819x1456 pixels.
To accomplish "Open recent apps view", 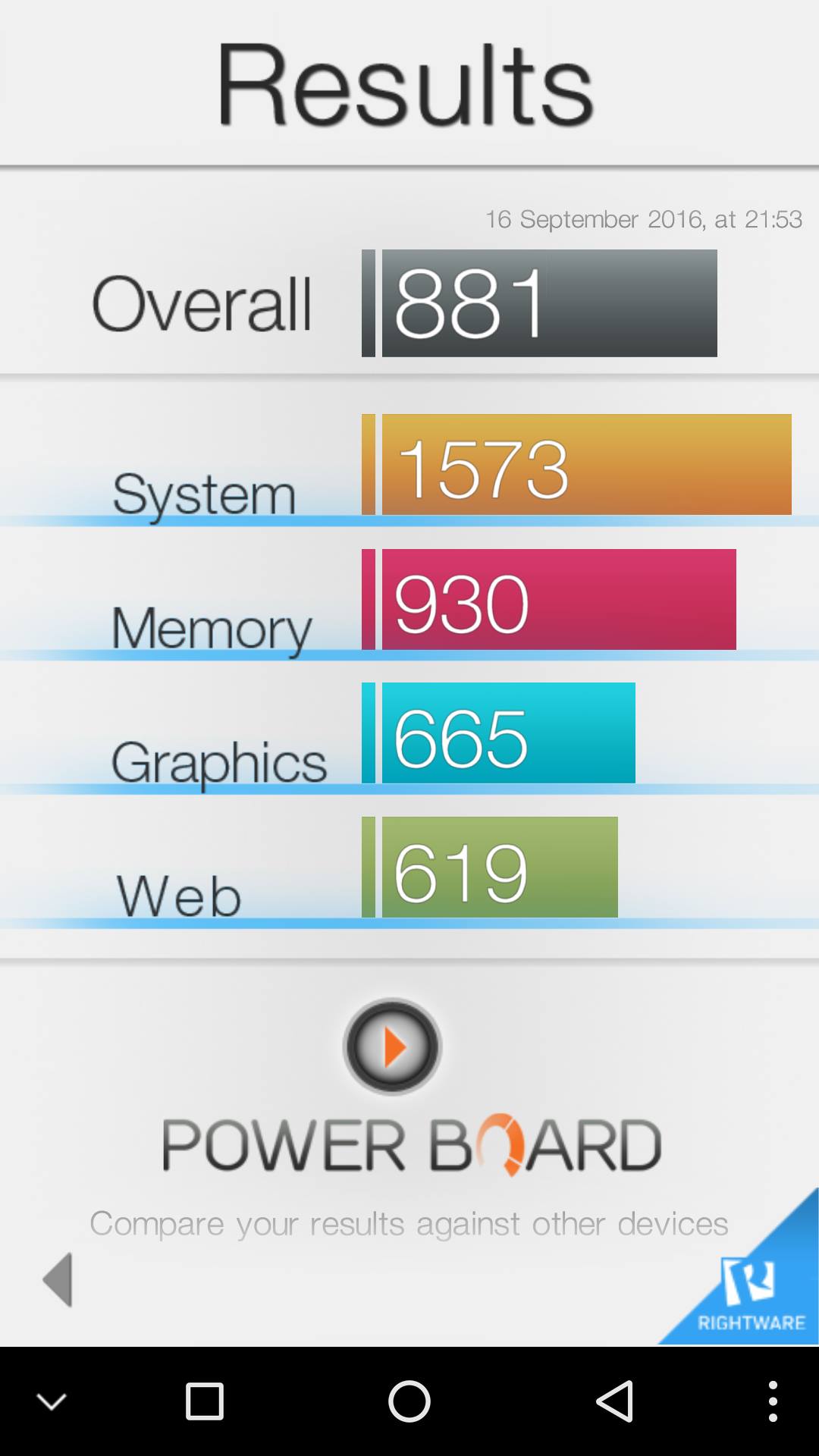I will 205,1401.
